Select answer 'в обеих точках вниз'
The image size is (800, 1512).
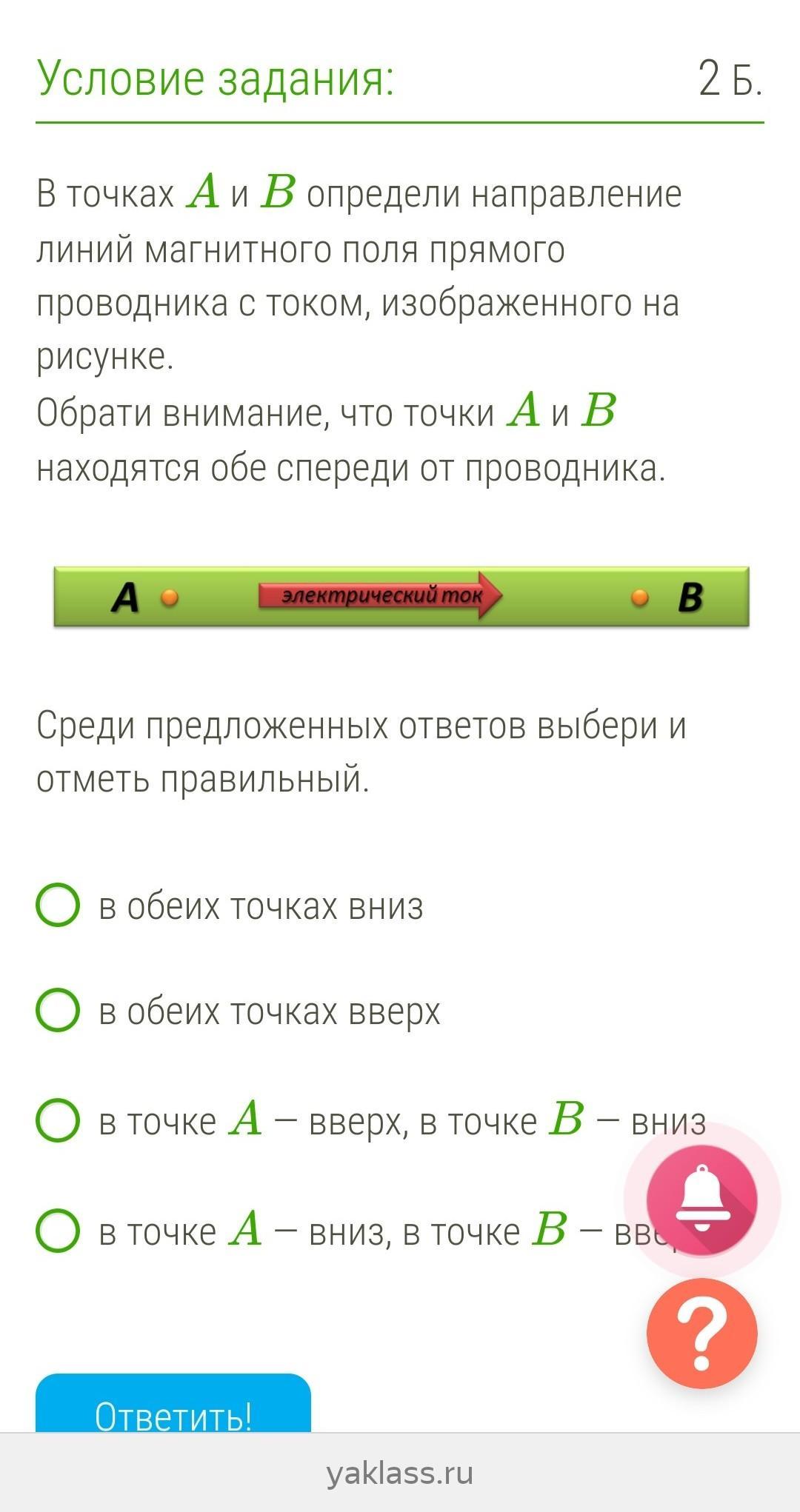pos(58,905)
